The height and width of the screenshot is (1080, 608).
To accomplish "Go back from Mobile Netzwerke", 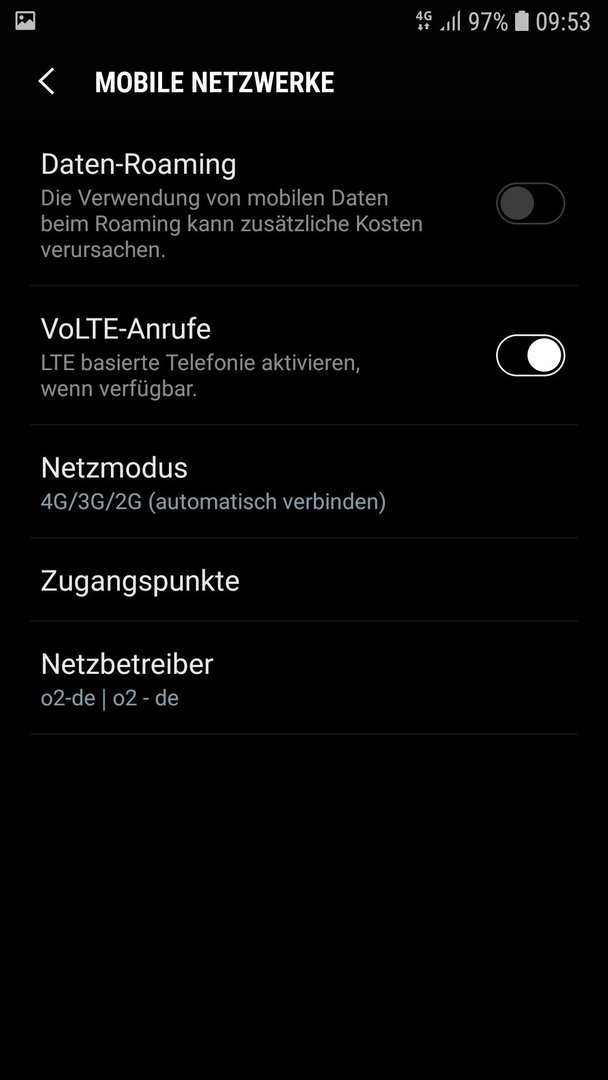I will tap(47, 82).
